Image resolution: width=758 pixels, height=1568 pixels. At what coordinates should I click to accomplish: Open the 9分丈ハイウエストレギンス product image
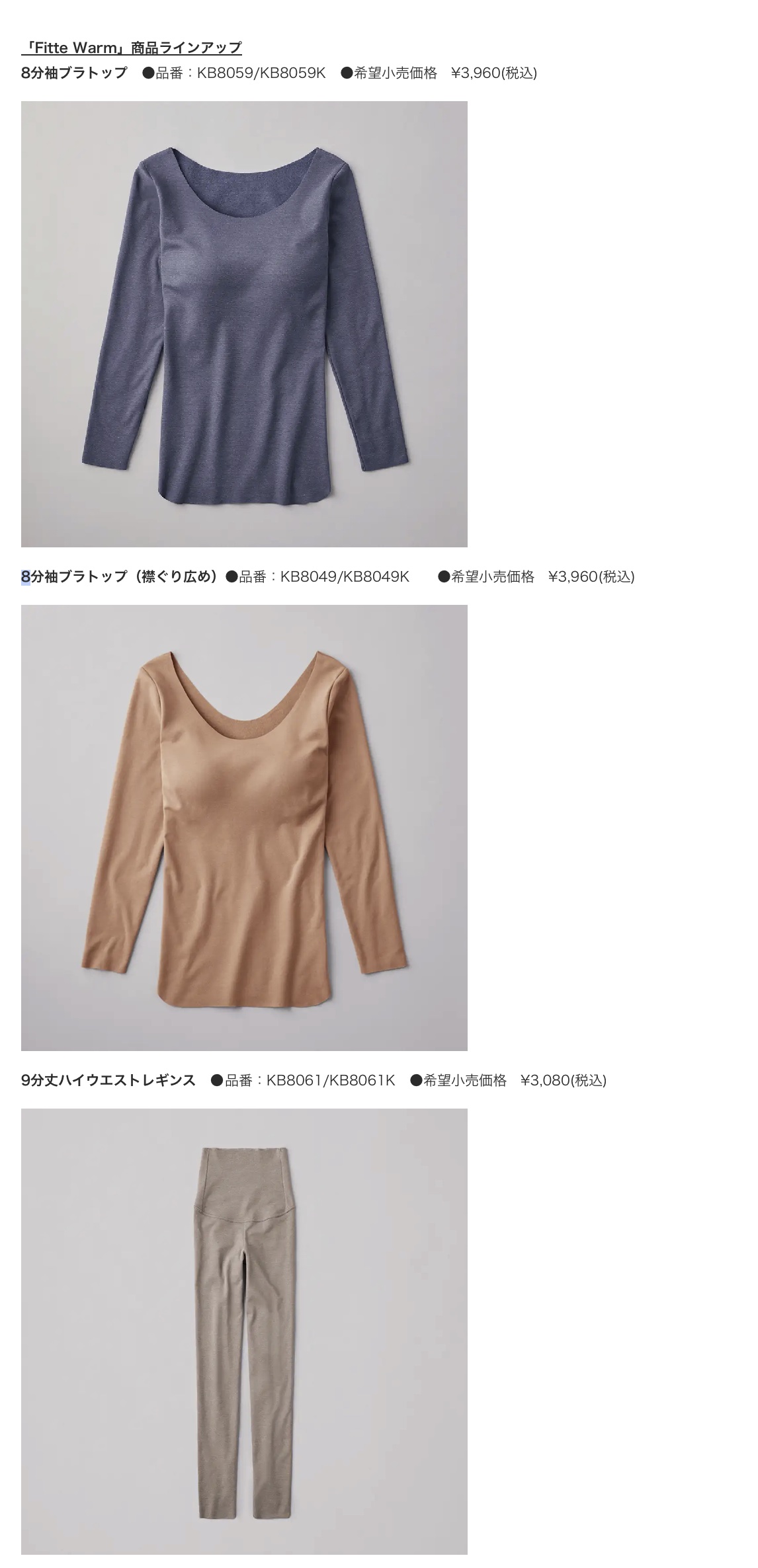(x=244, y=1331)
